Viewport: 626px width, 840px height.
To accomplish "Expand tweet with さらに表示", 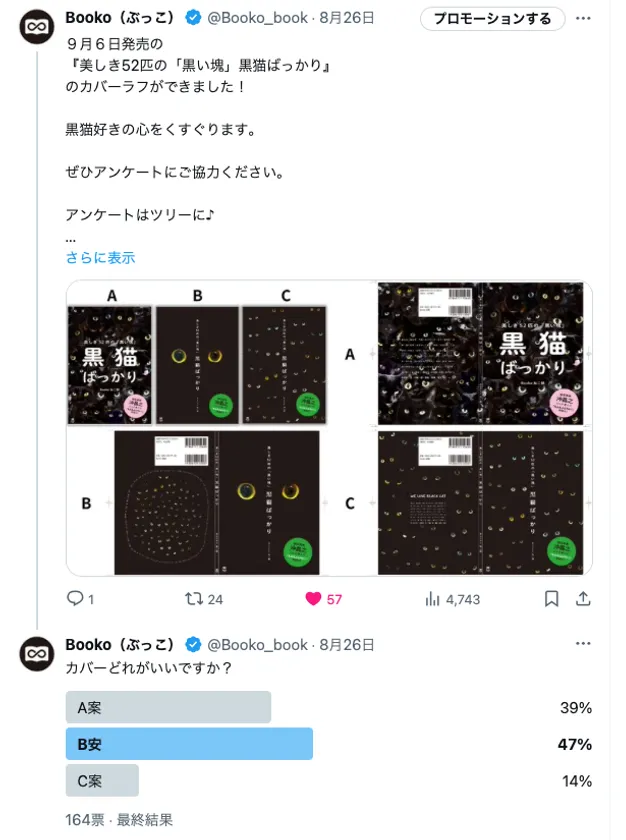I will click(100, 257).
